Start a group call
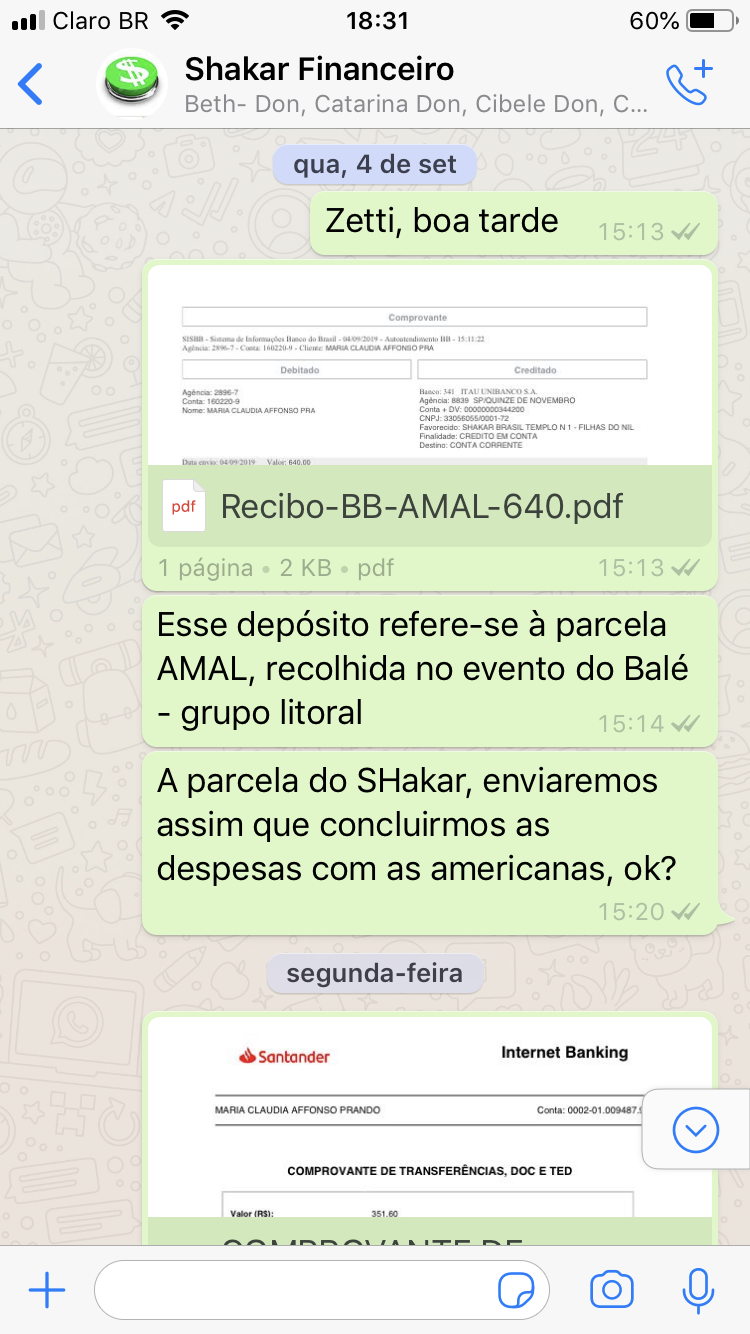 coord(689,83)
